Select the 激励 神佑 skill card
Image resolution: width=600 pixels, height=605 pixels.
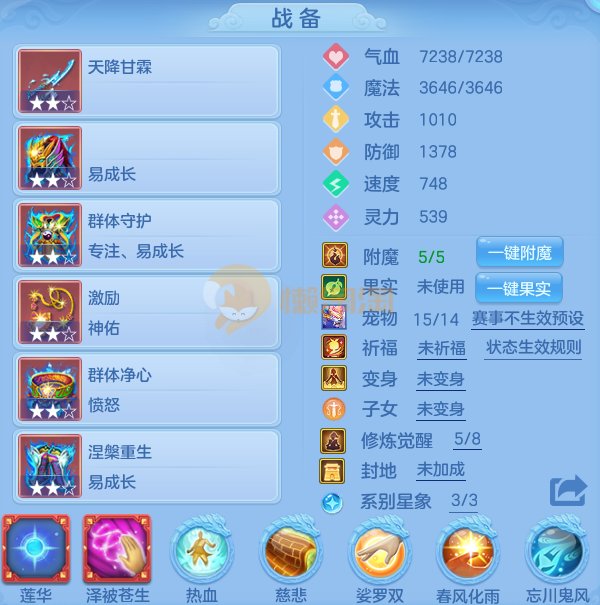tap(148, 312)
